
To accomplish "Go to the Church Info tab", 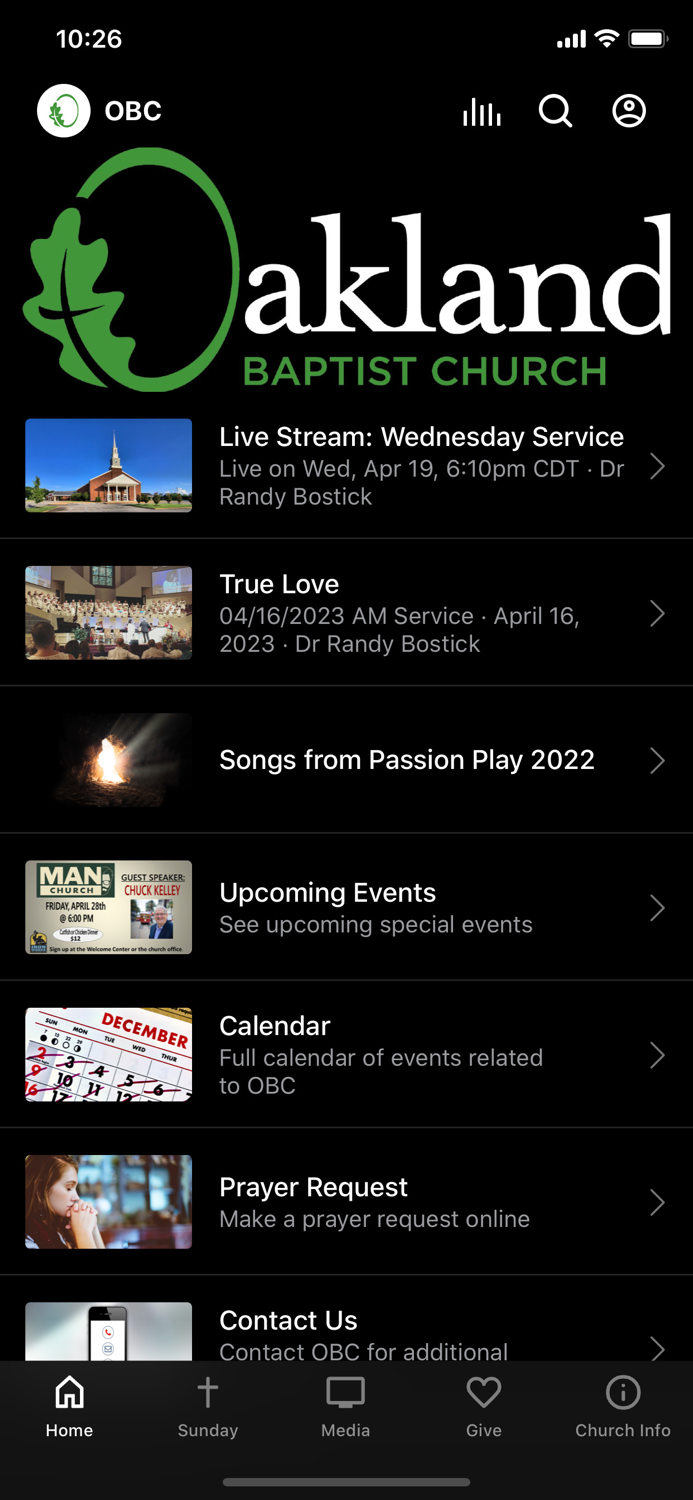I will point(623,1407).
